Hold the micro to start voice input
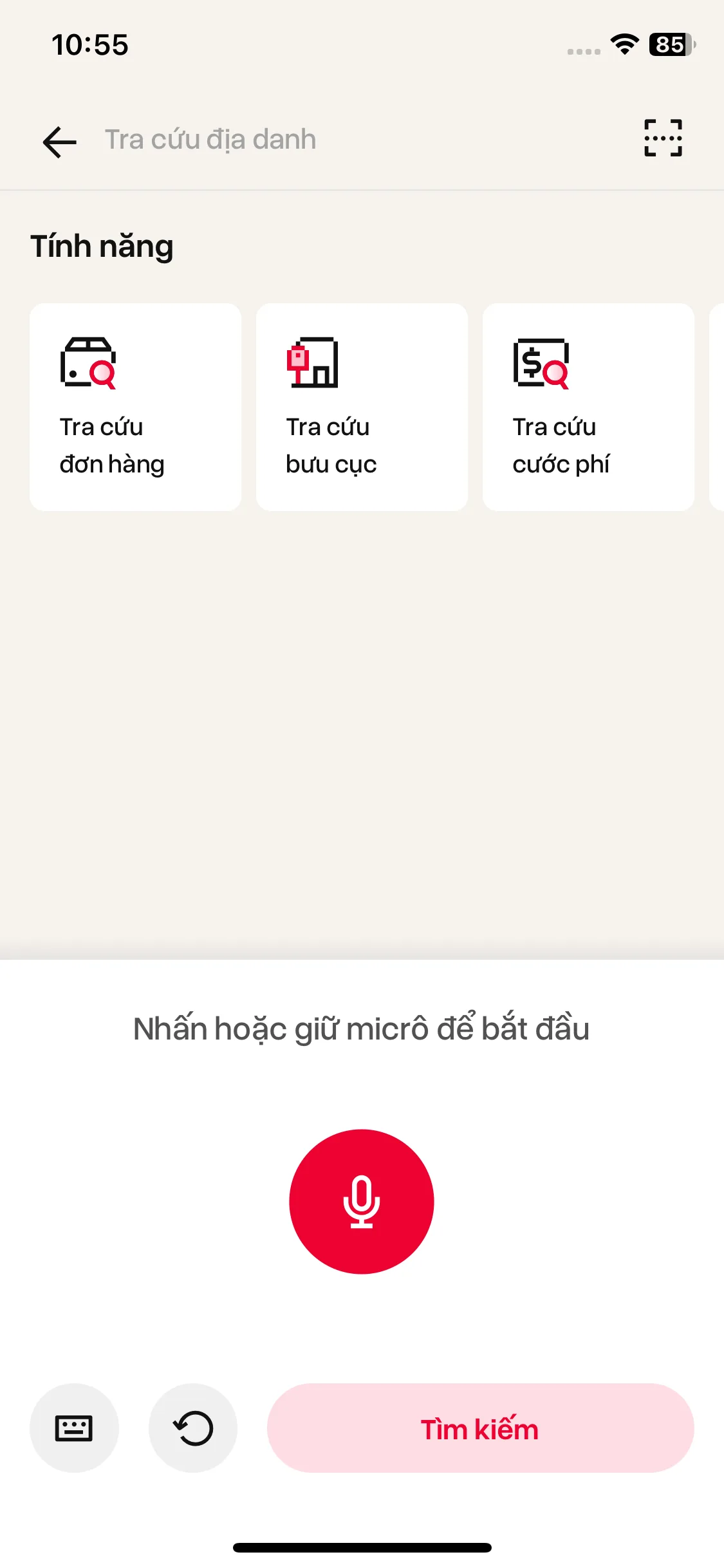Image resolution: width=724 pixels, height=1568 pixels. point(362,1201)
